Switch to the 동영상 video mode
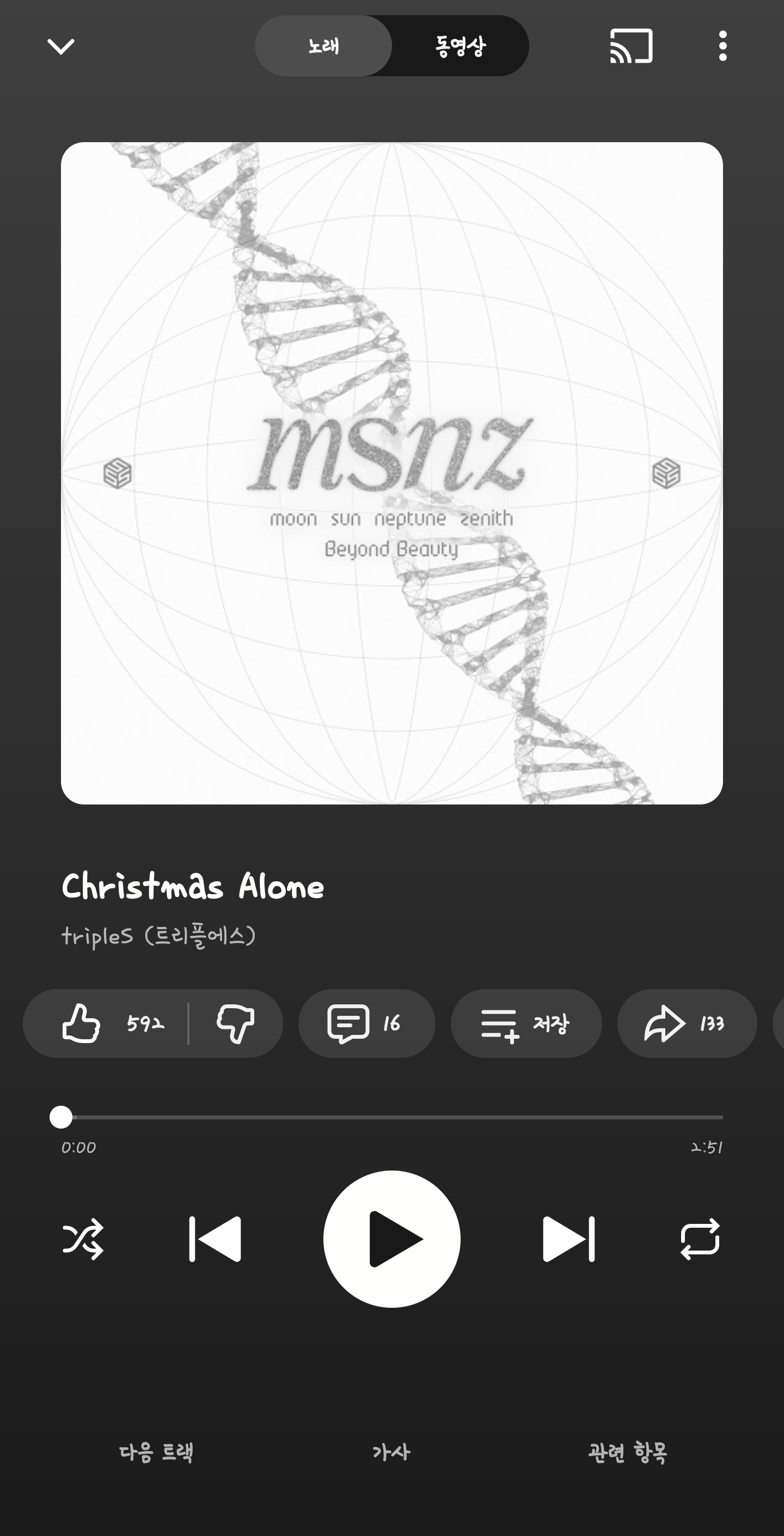Image resolution: width=784 pixels, height=1536 pixels. point(460,46)
